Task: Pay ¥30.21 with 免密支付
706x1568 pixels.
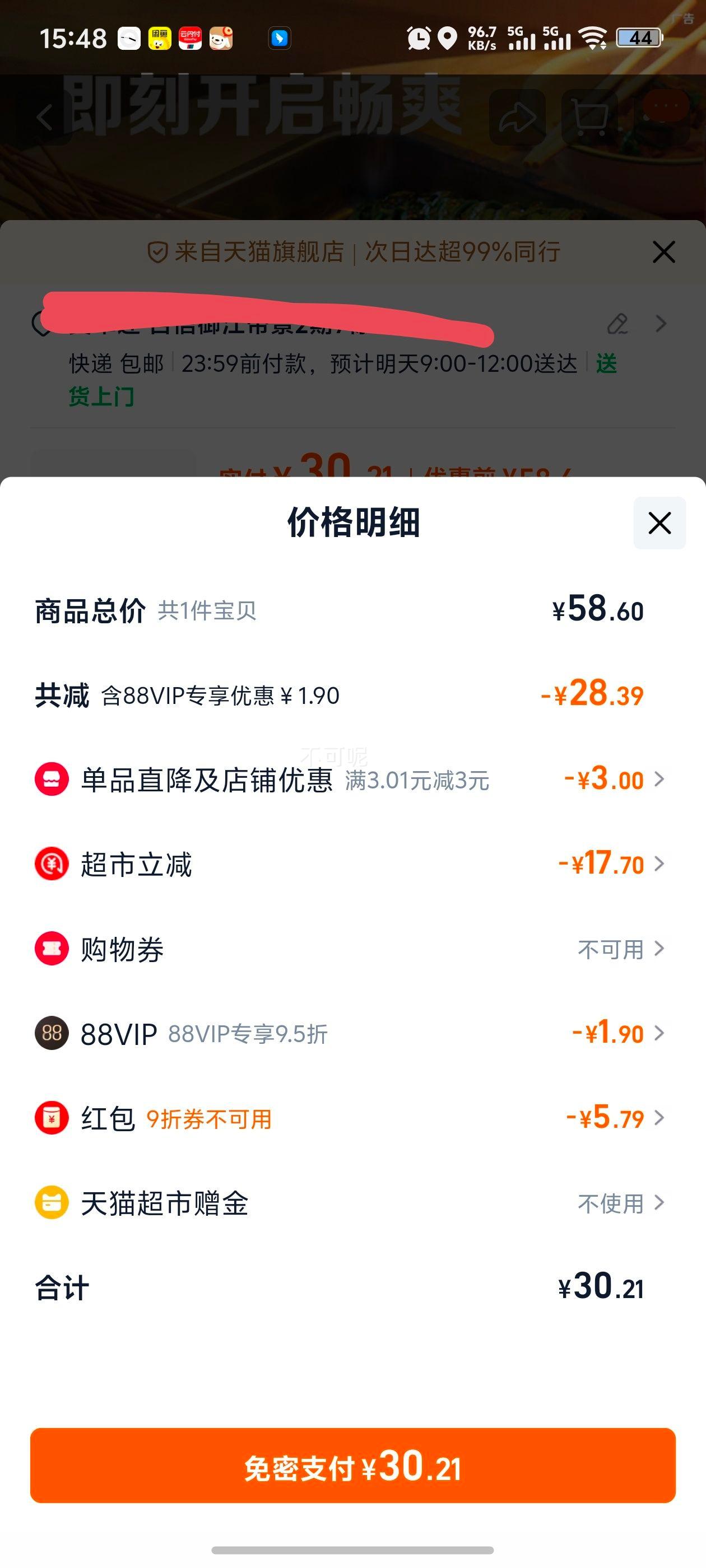Action: click(x=352, y=1466)
